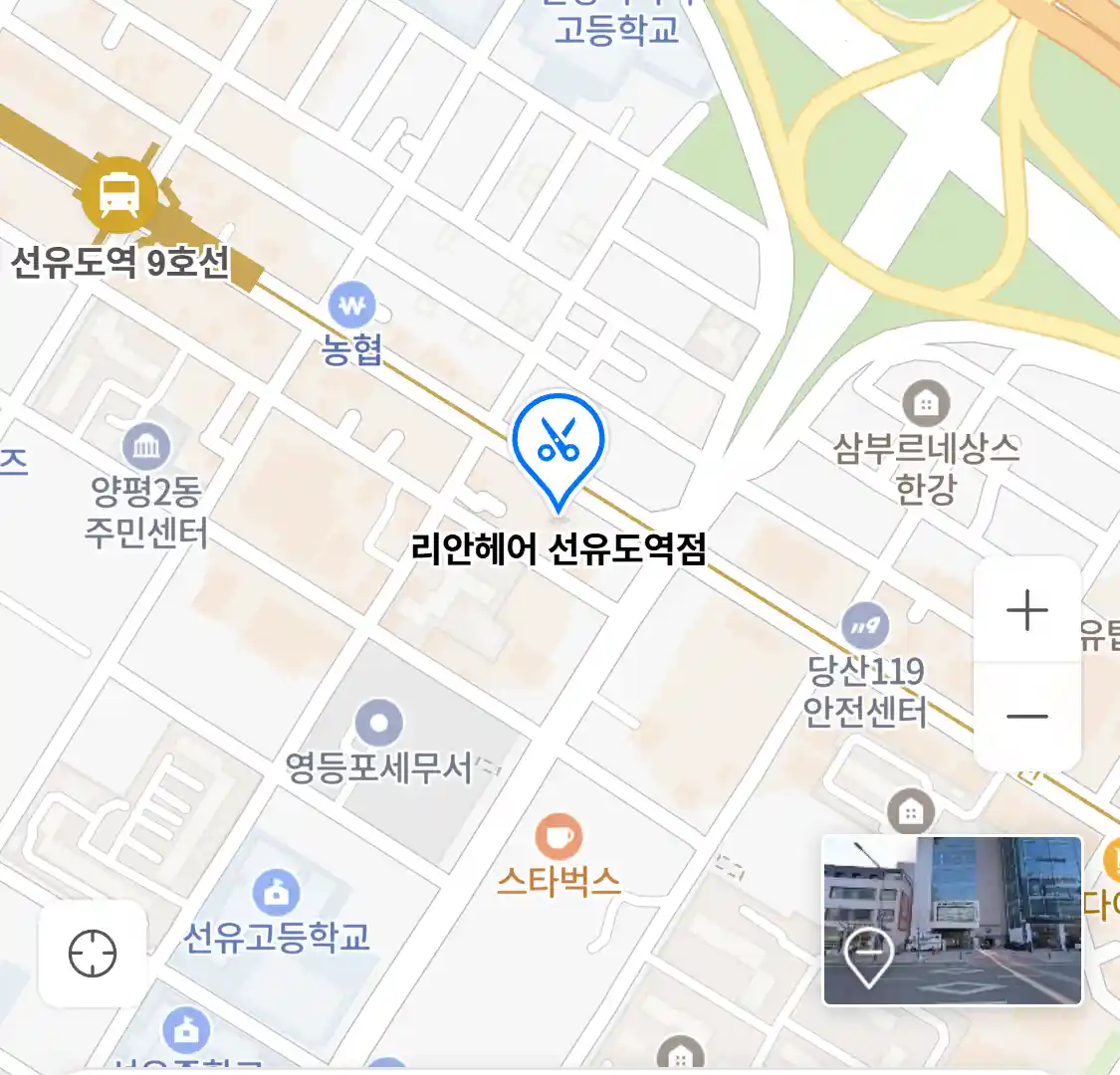
Task: Select the 농협 bank marker
Action: click(x=351, y=307)
